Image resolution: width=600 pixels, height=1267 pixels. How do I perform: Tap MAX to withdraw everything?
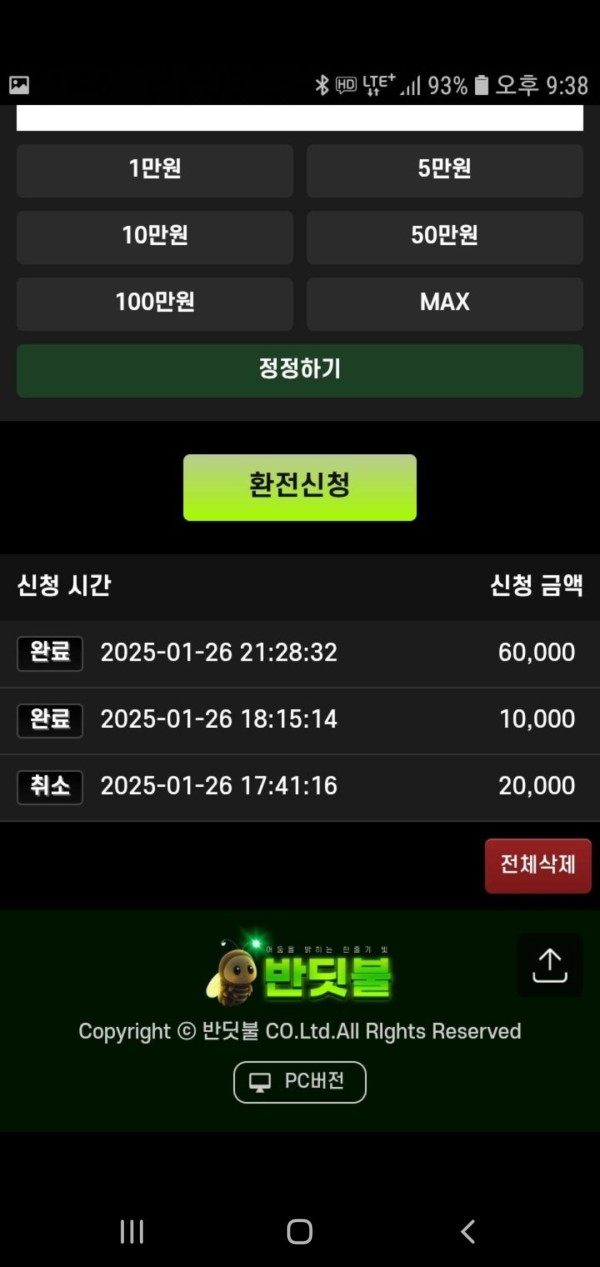[x=444, y=303]
